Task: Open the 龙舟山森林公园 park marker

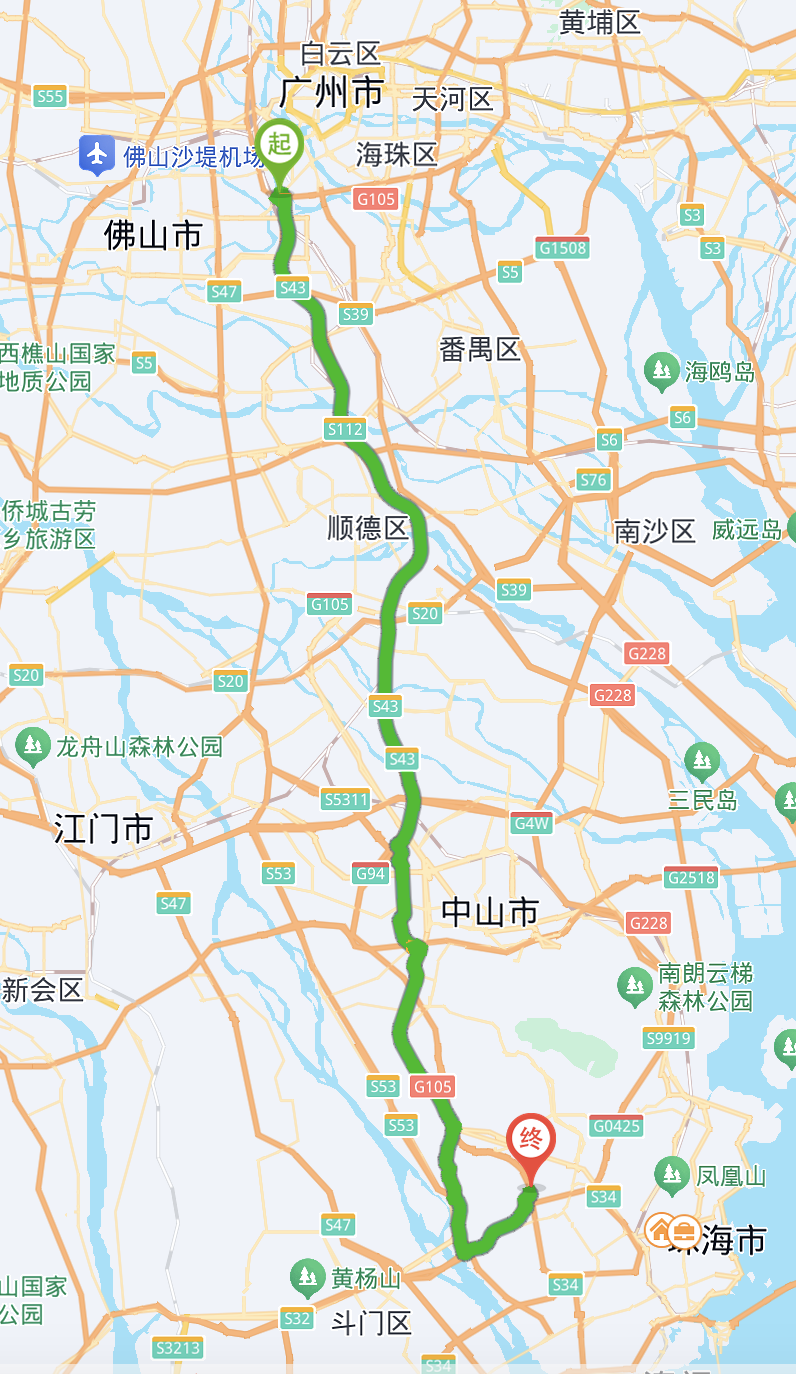Action: point(34,746)
